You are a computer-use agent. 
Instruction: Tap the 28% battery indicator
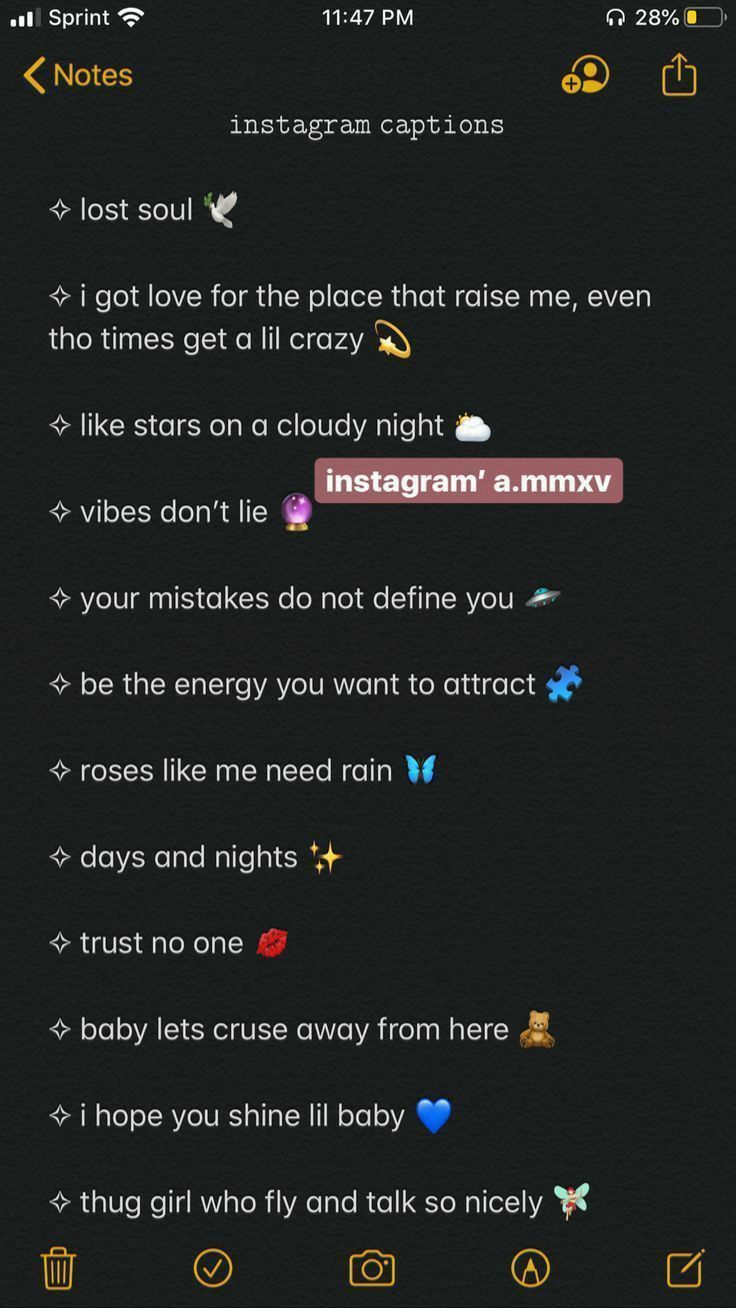[x=676, y=16]
